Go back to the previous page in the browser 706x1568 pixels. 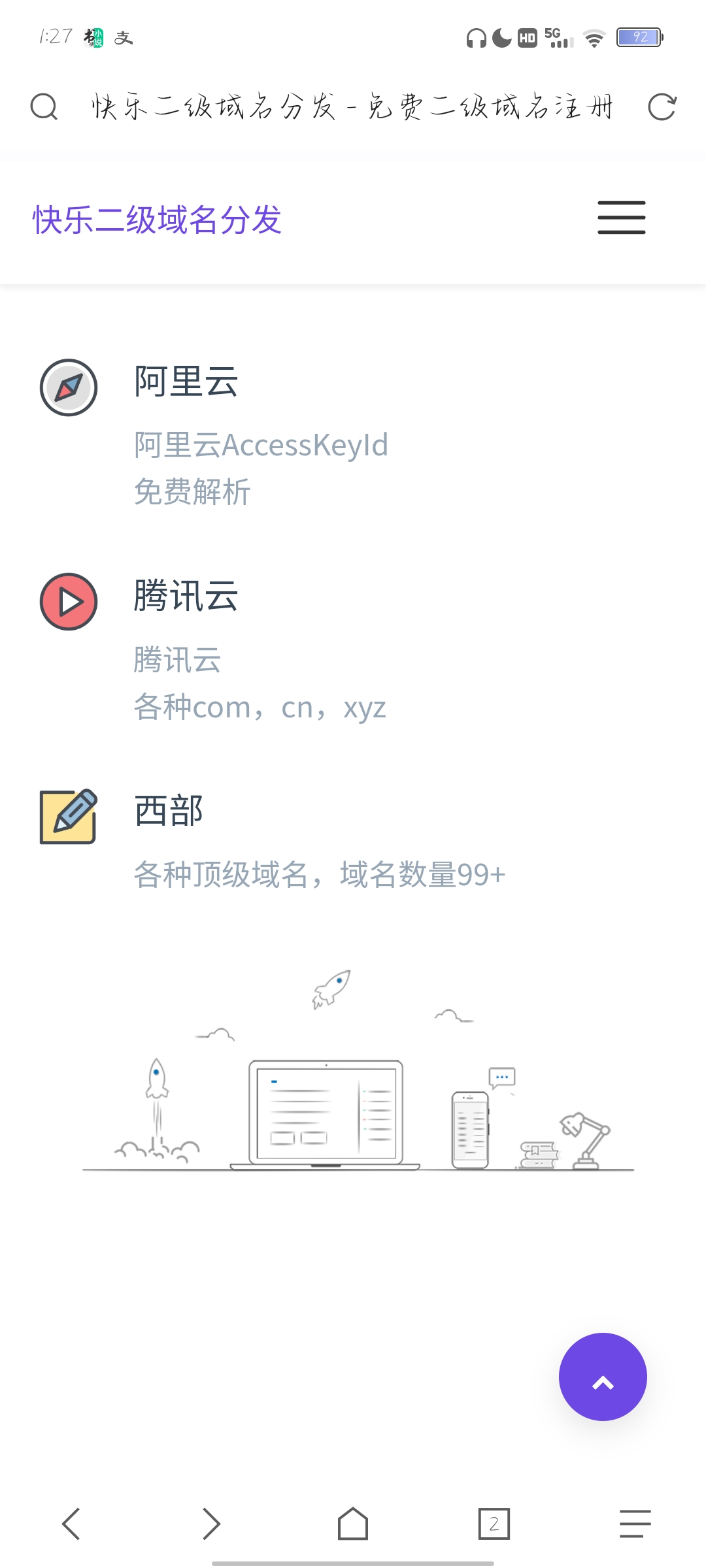tap(71, 1524)
